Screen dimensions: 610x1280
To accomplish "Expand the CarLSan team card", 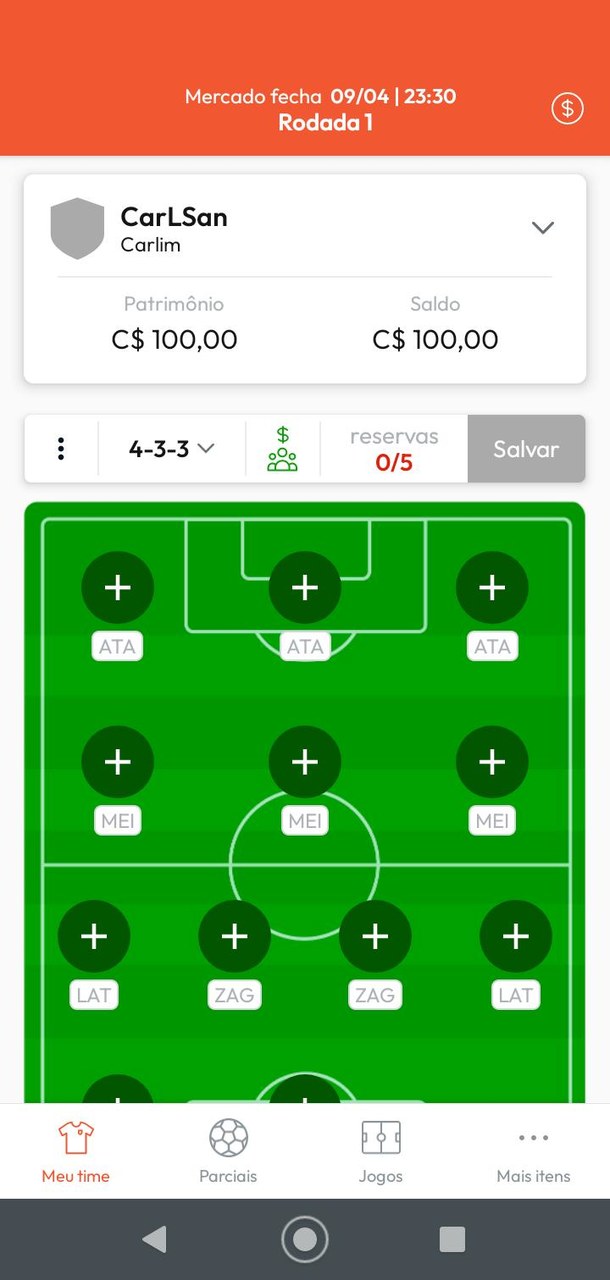I will [542, 228].
